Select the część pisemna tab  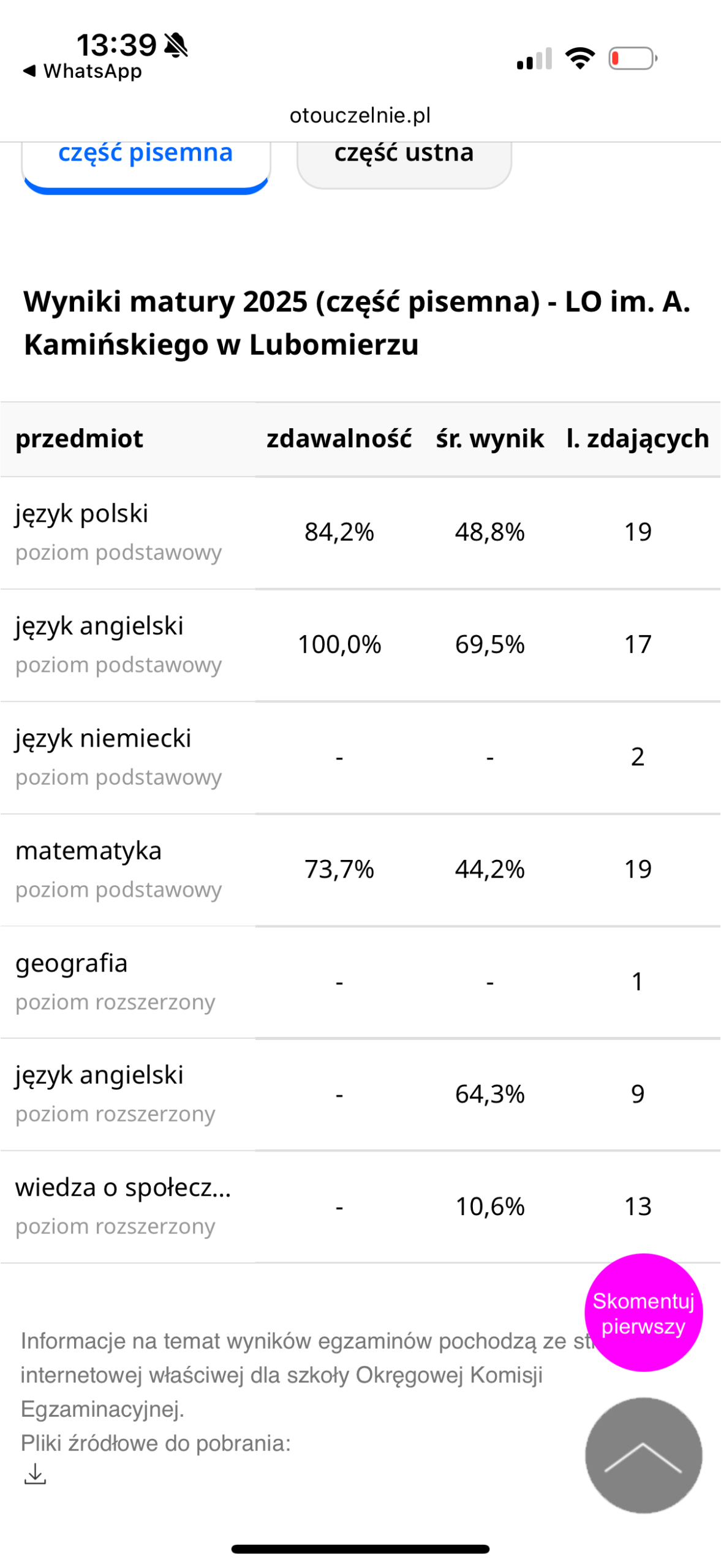(146, 165)
